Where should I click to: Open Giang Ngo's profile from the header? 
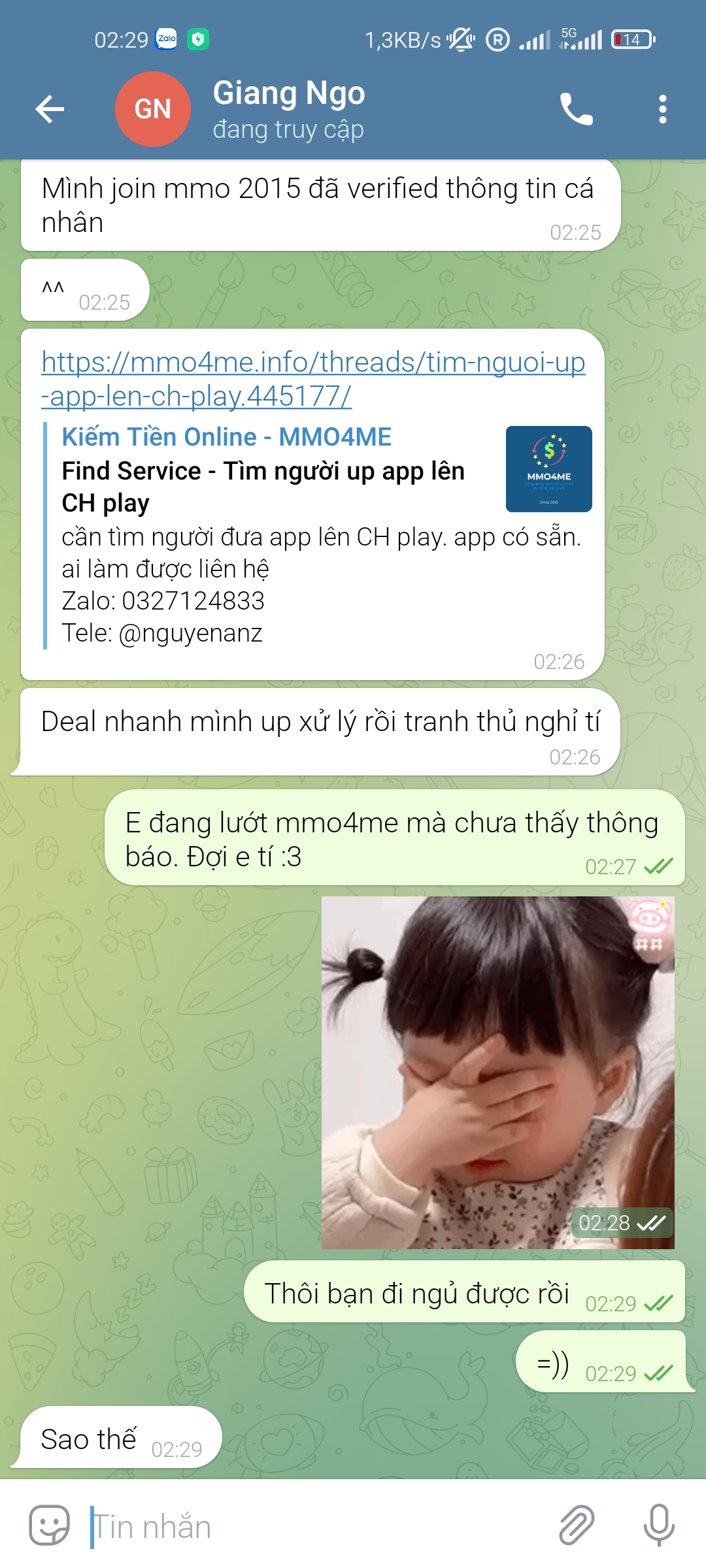pos(288,109)
